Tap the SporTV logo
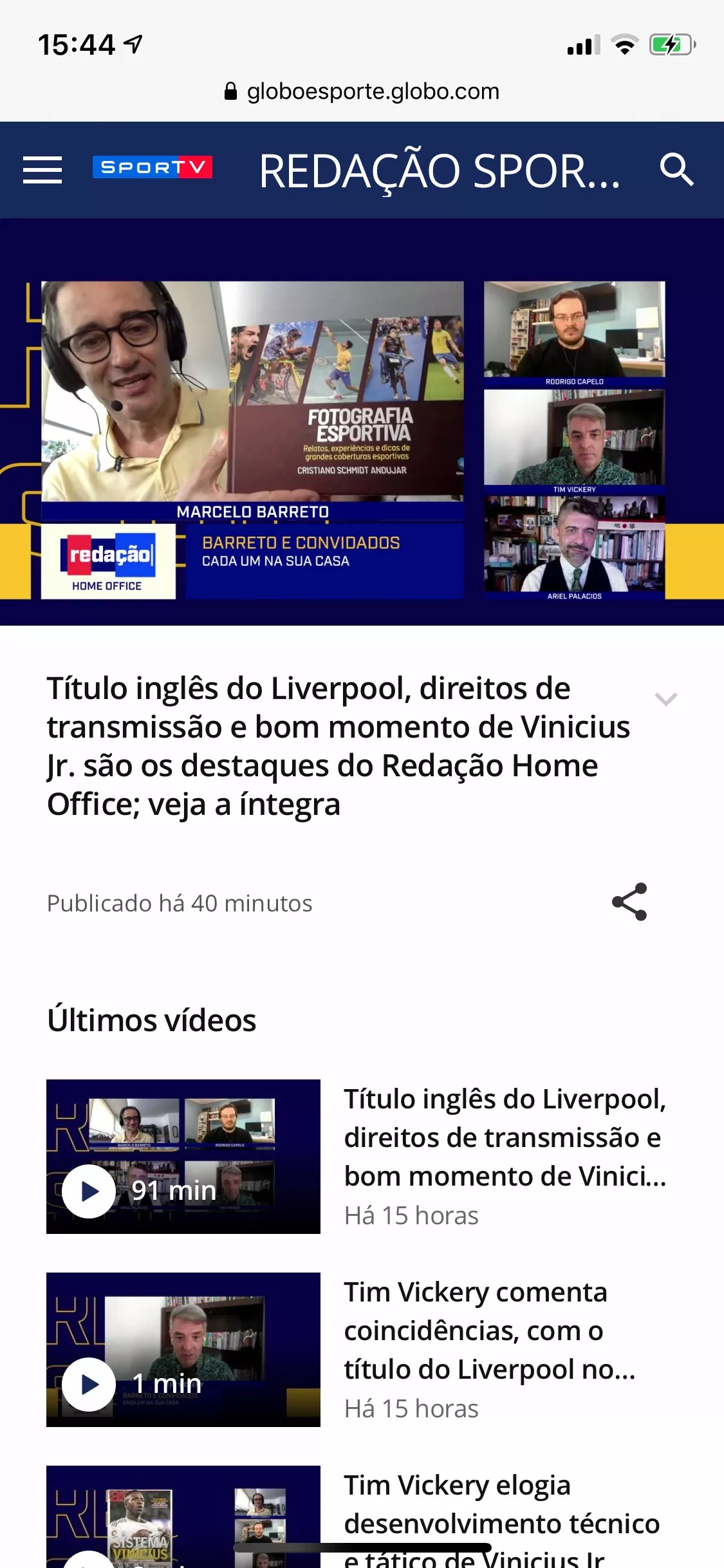 click(153, 167)
